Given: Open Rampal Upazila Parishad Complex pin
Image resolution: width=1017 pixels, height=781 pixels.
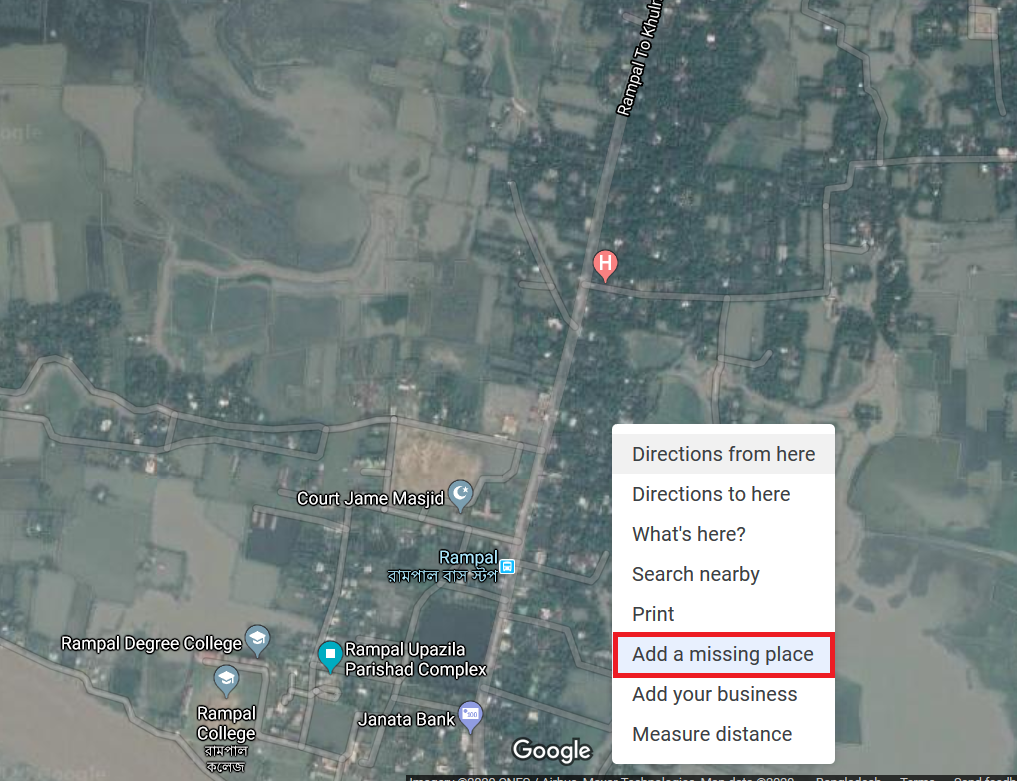Looking at the screenshot, I should [329, 655].
